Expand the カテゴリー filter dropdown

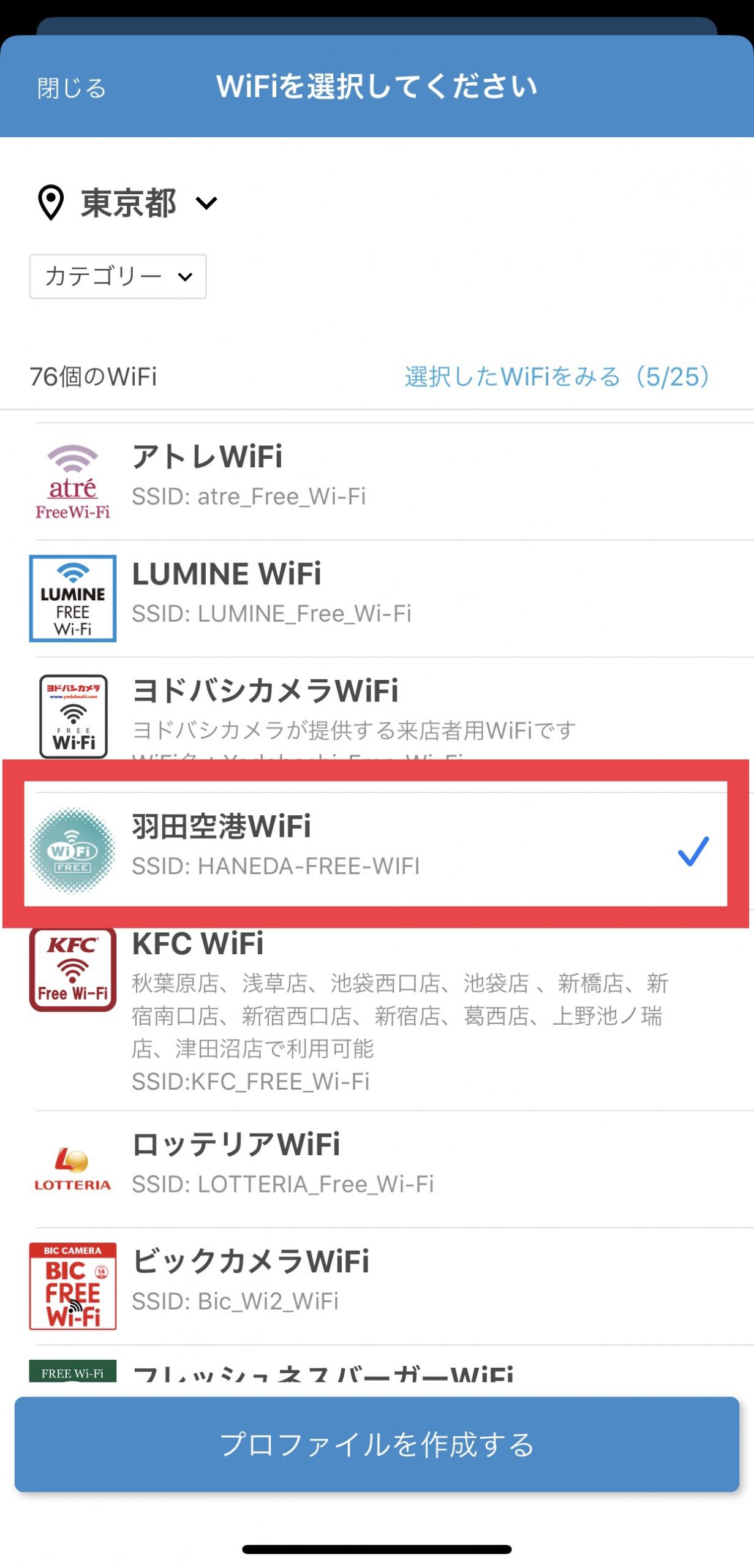pos(118,276)
